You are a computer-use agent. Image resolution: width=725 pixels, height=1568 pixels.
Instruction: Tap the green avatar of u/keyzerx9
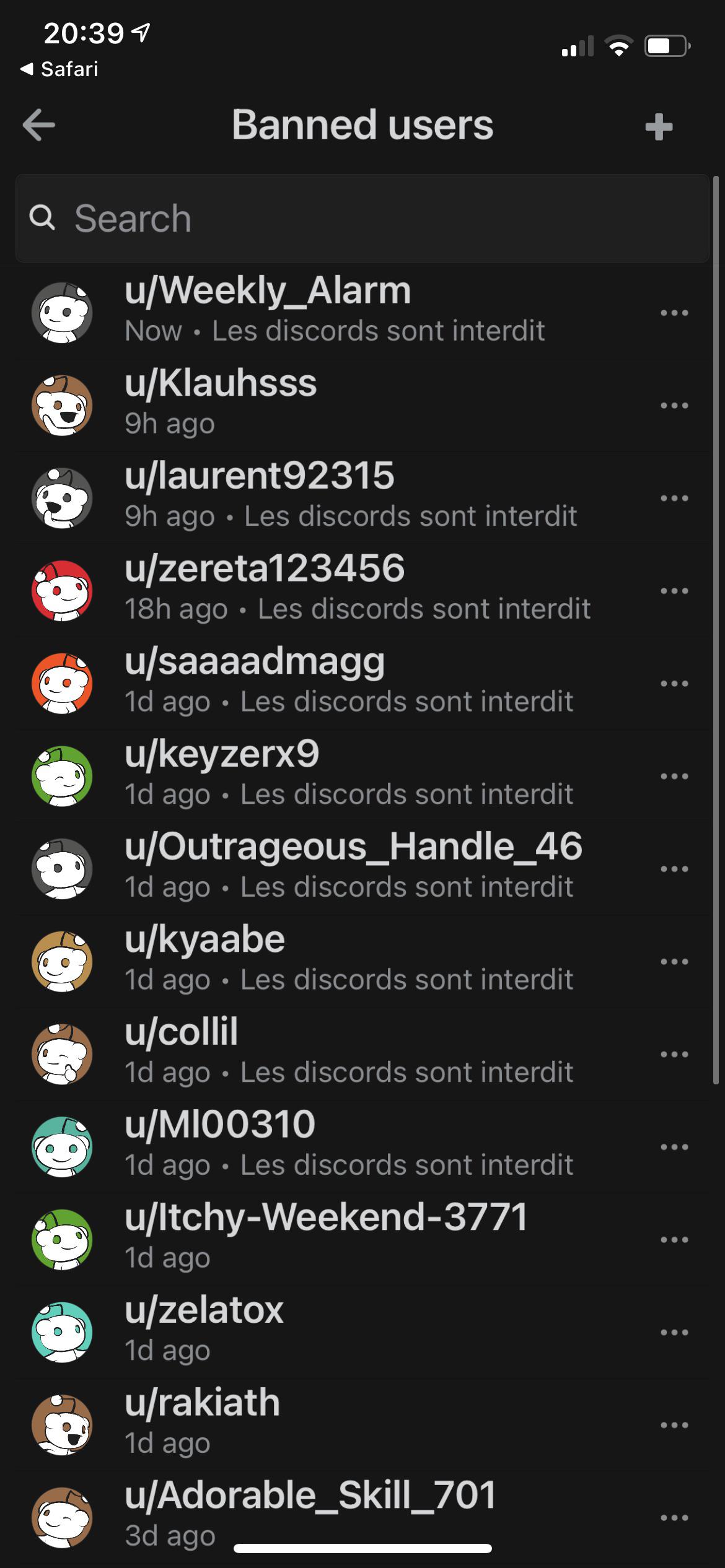(62, 775)
